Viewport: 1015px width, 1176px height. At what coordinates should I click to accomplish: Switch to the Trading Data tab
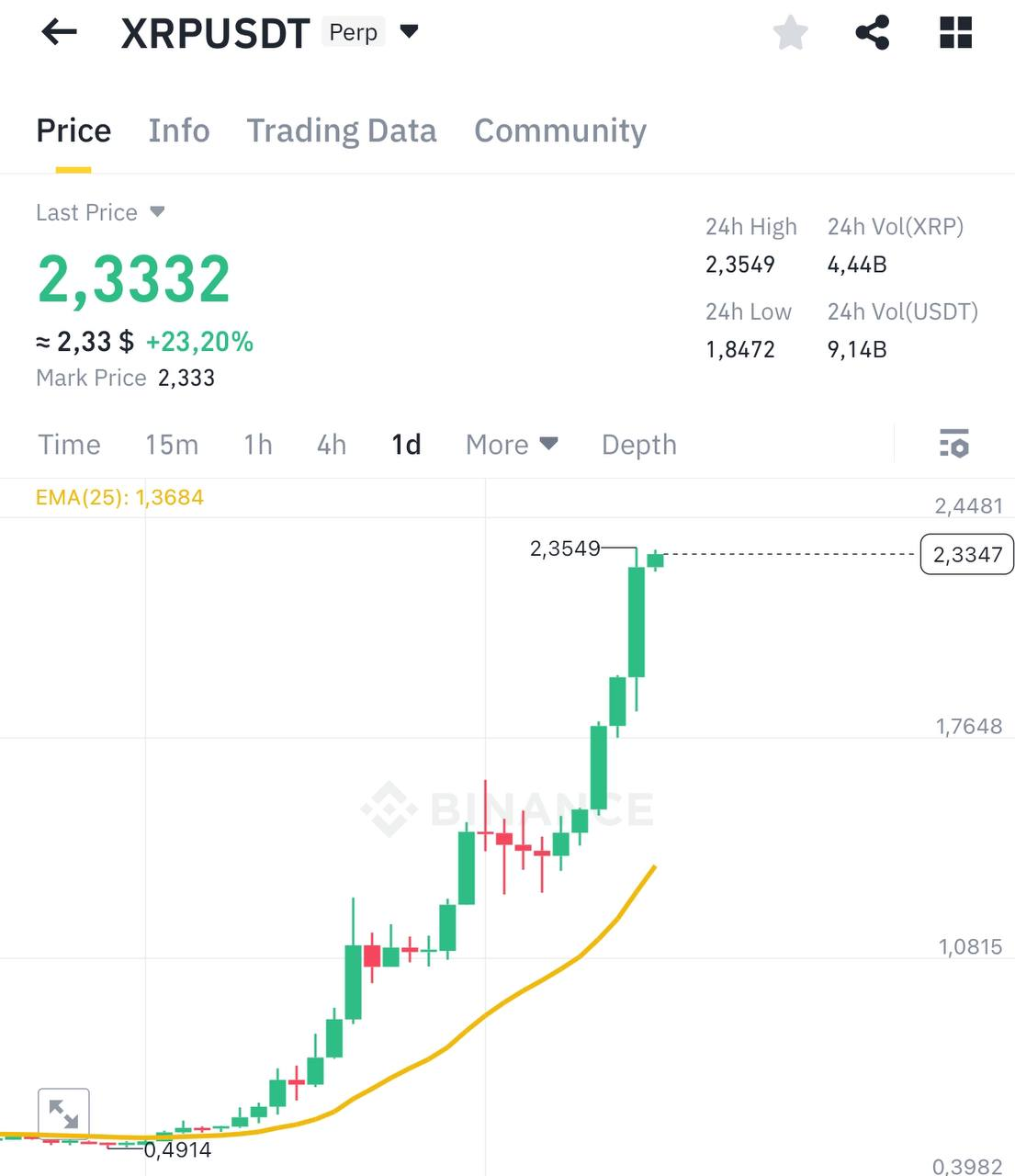click(x=342, y=131)
